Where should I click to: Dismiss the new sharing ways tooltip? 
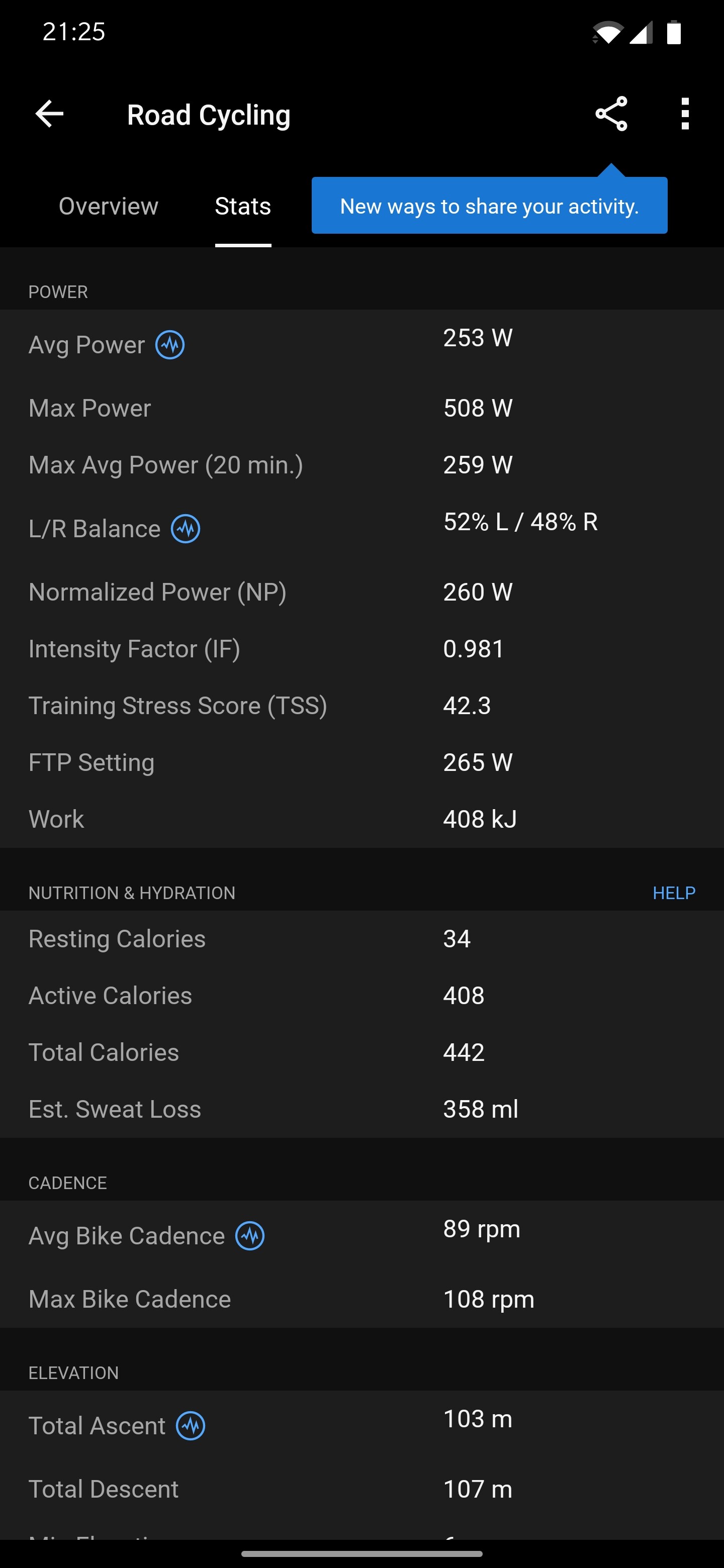tap(490, 206)
